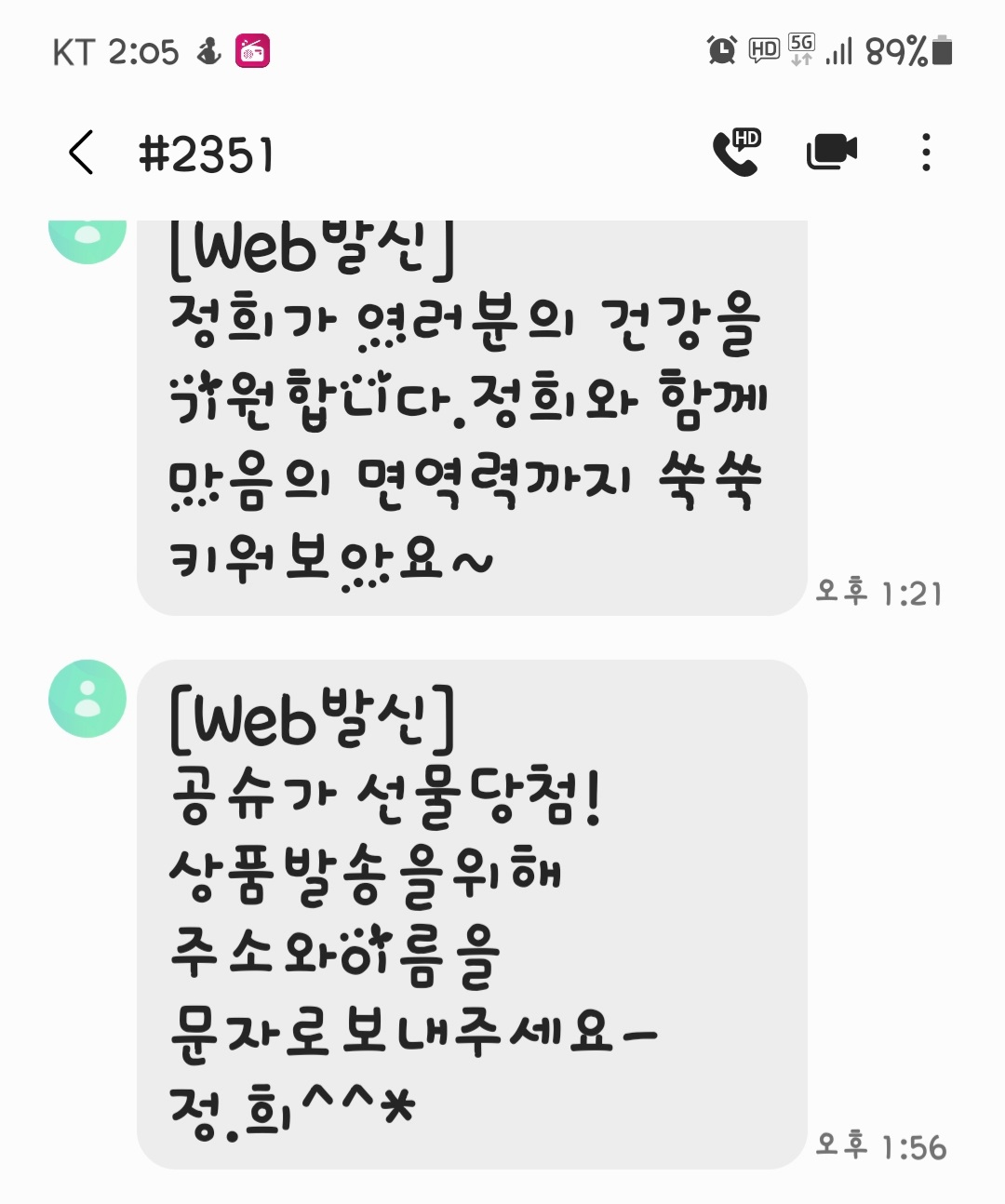Start an HD voice call to #2351
Screen dimensions: 1005x1204
tap(736, 153)
